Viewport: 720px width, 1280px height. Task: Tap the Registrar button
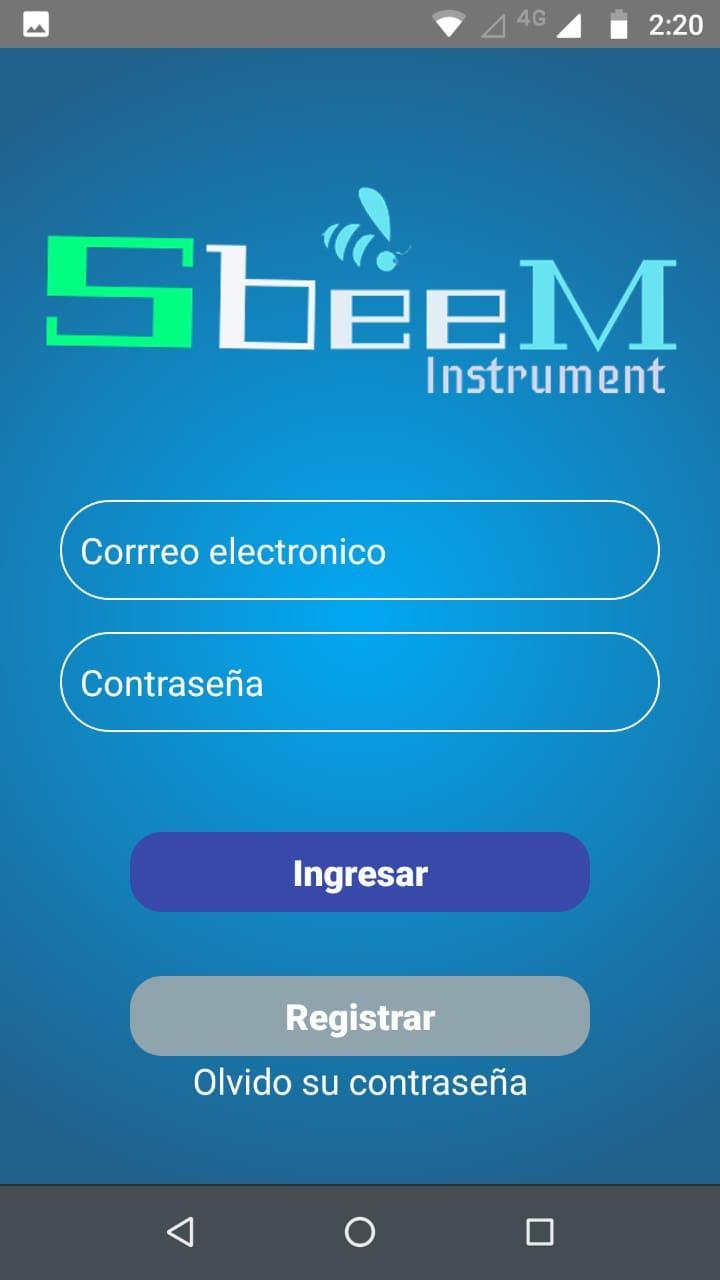pos(360,1016)
